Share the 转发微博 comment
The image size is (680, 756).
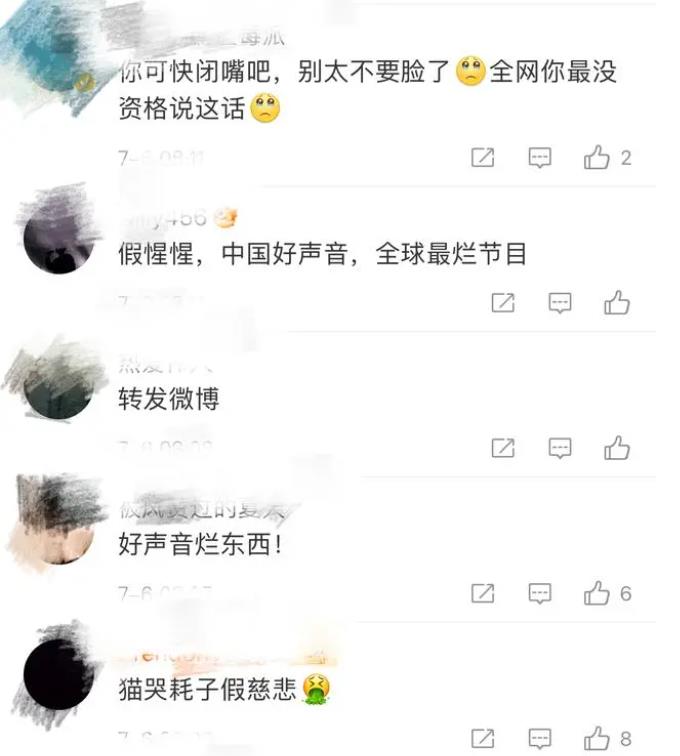pos(503,448)
